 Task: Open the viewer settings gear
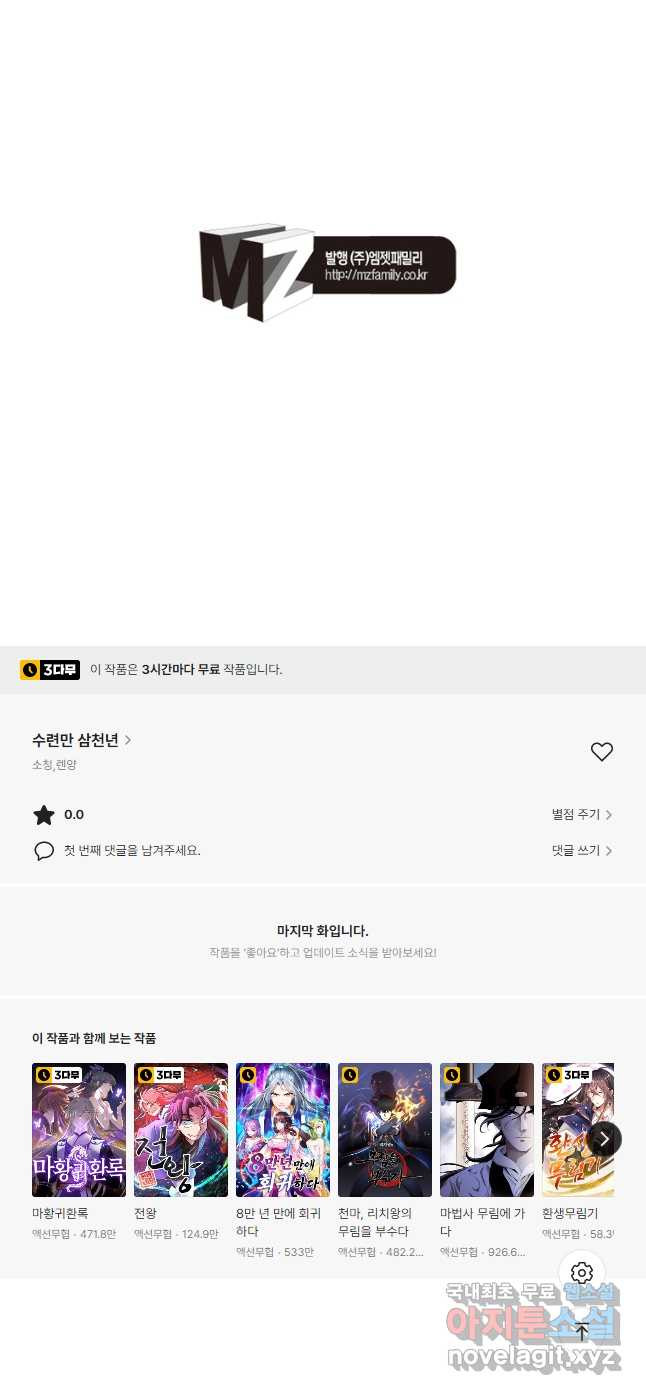coord(582,1273)
